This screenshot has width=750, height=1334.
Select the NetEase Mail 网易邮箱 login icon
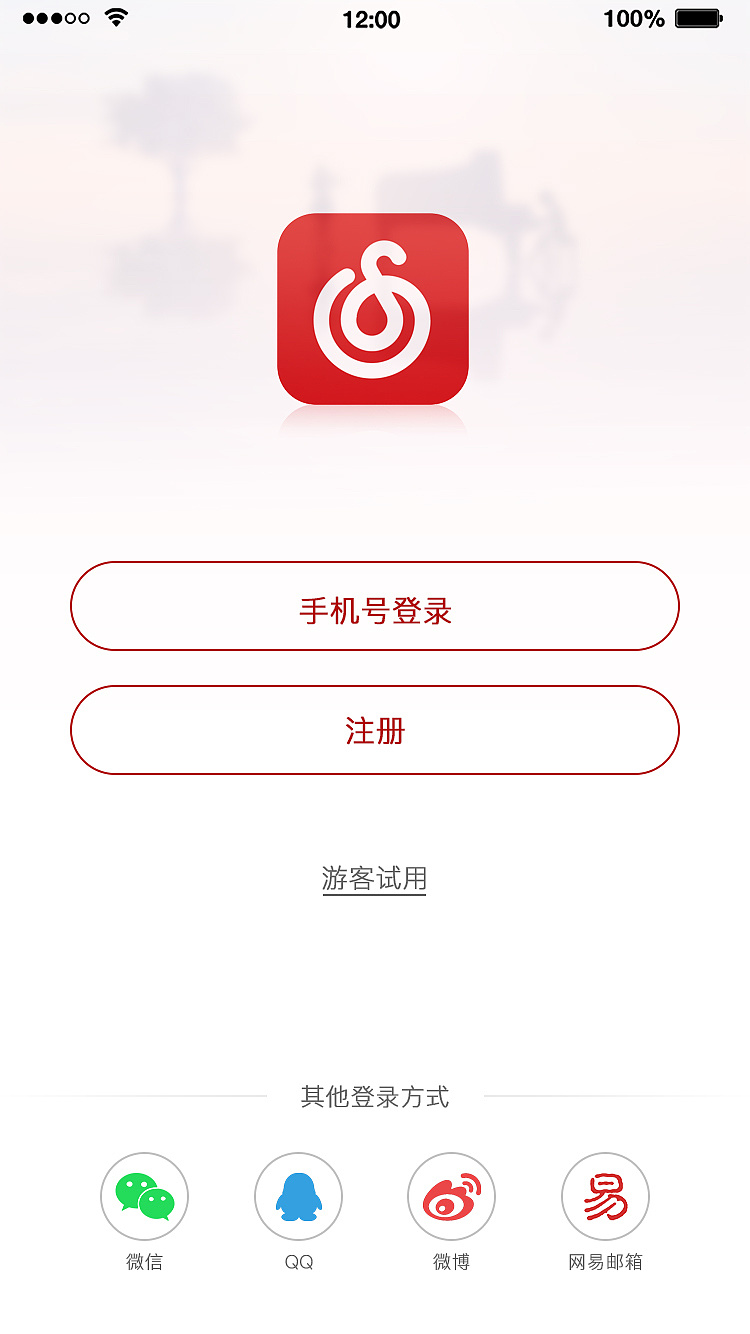point(604,1196)
